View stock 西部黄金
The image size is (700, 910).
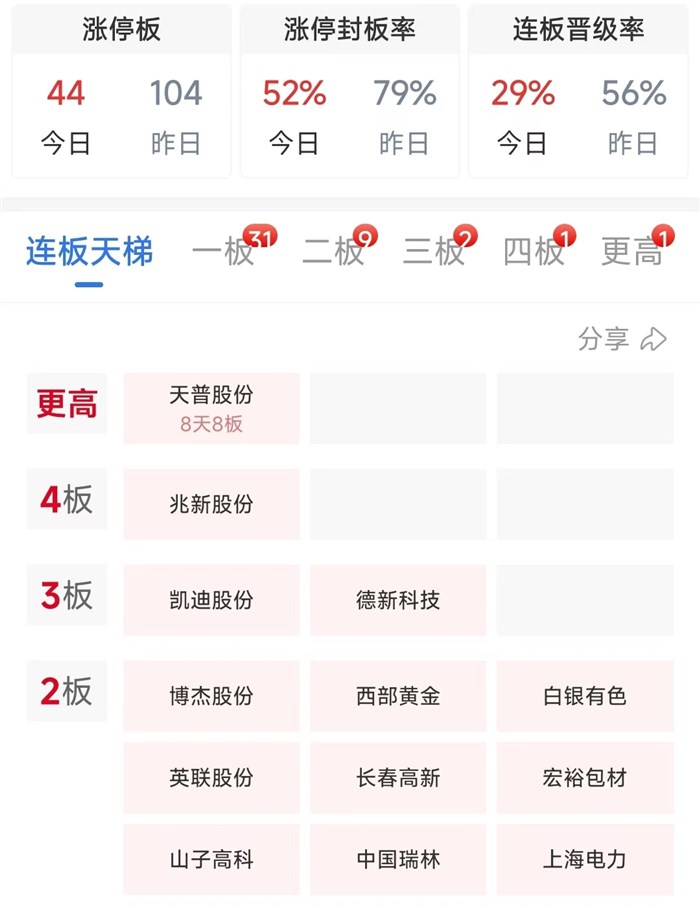(398, 696)
